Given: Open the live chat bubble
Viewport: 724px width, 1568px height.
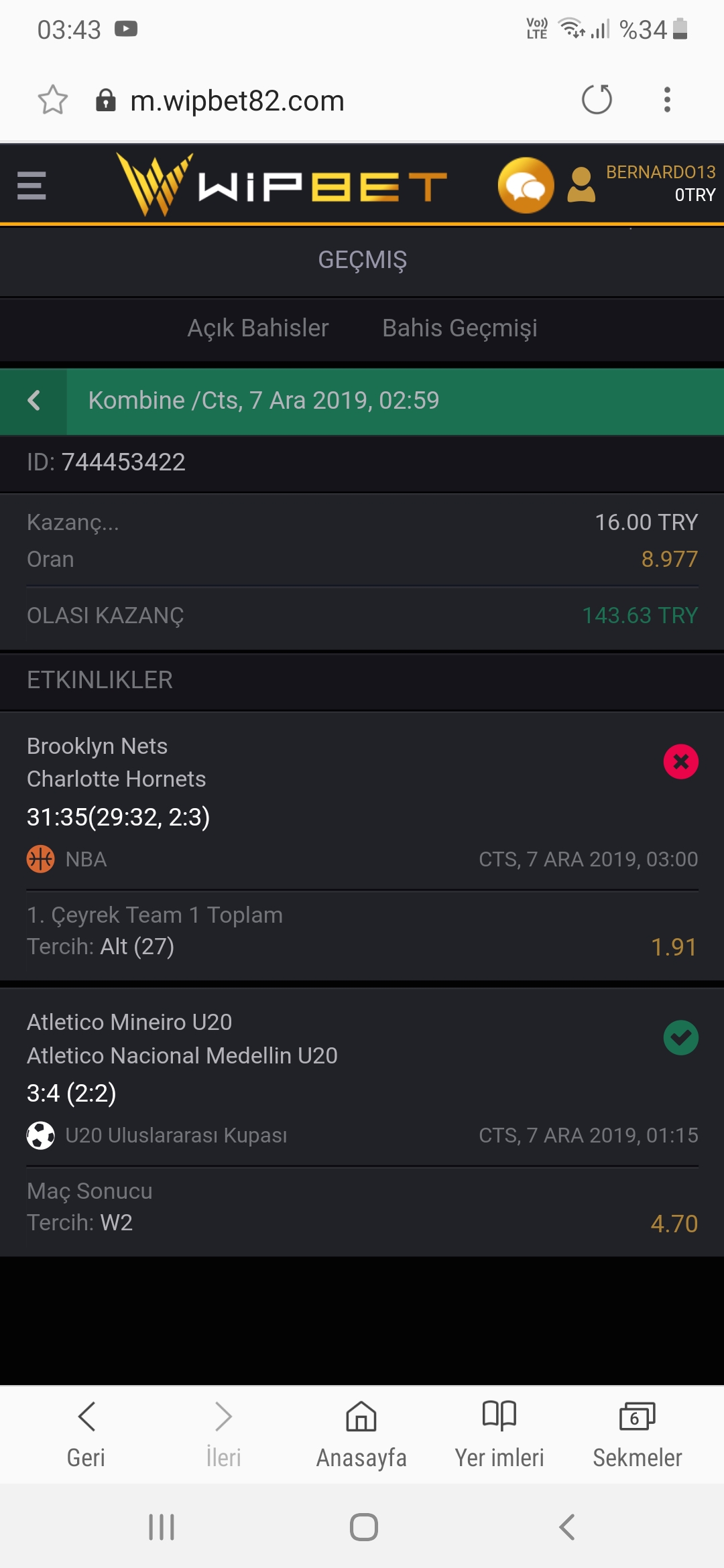Looking at the screenshot, I should click(526, 185).
